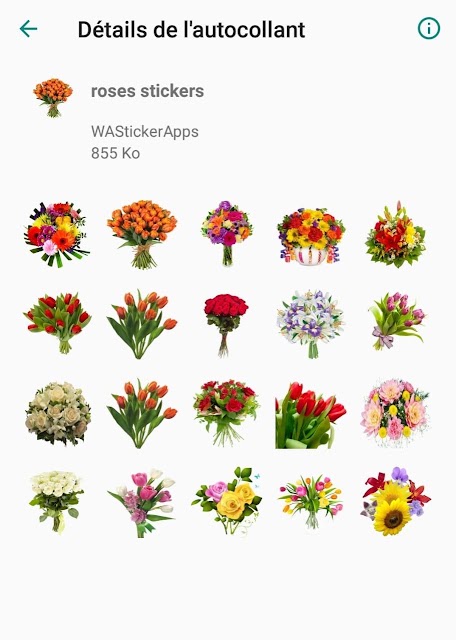The width and height of the screenshot is (456, 640).
Task: Open the pink dahlia bouquet sticker
Action: click(395, 413)
